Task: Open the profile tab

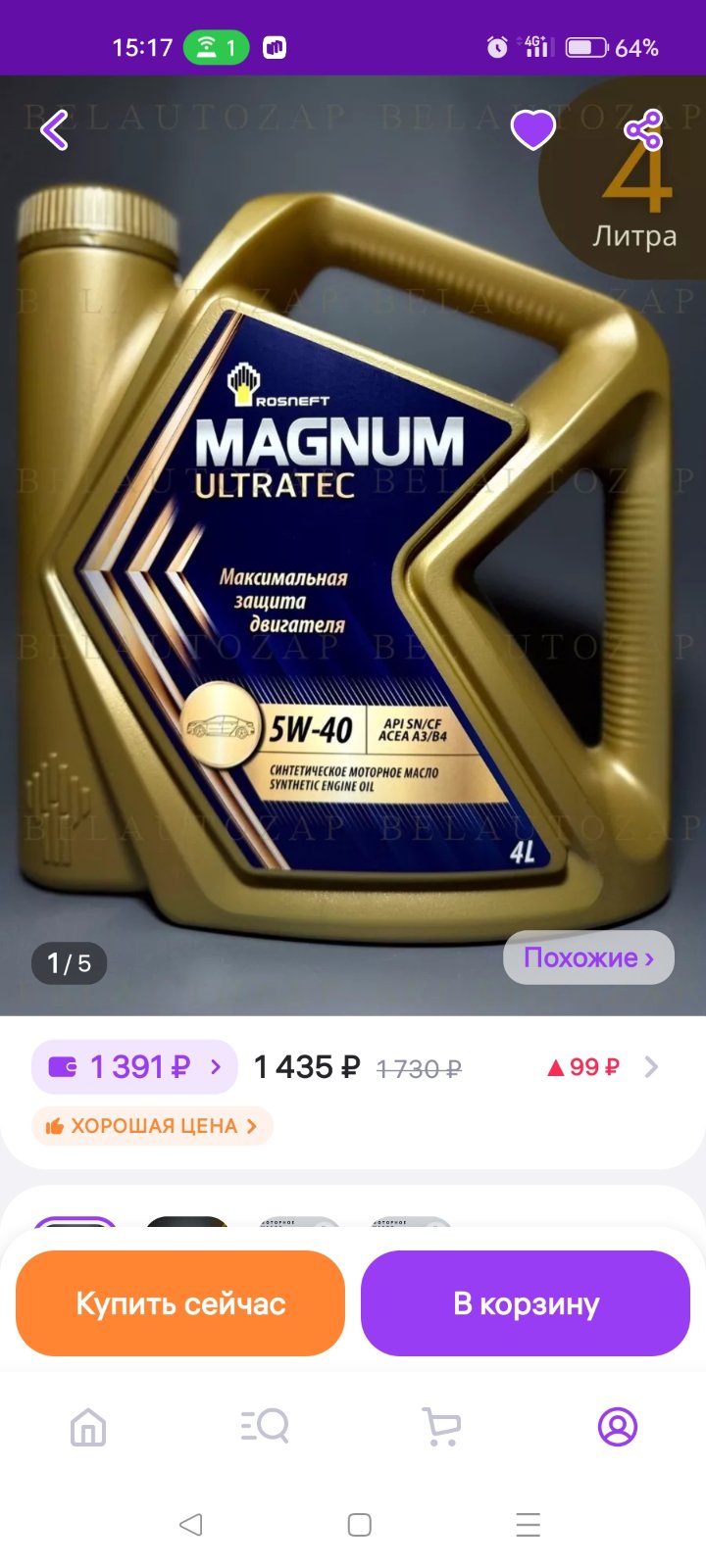Action: (618, 1427)
